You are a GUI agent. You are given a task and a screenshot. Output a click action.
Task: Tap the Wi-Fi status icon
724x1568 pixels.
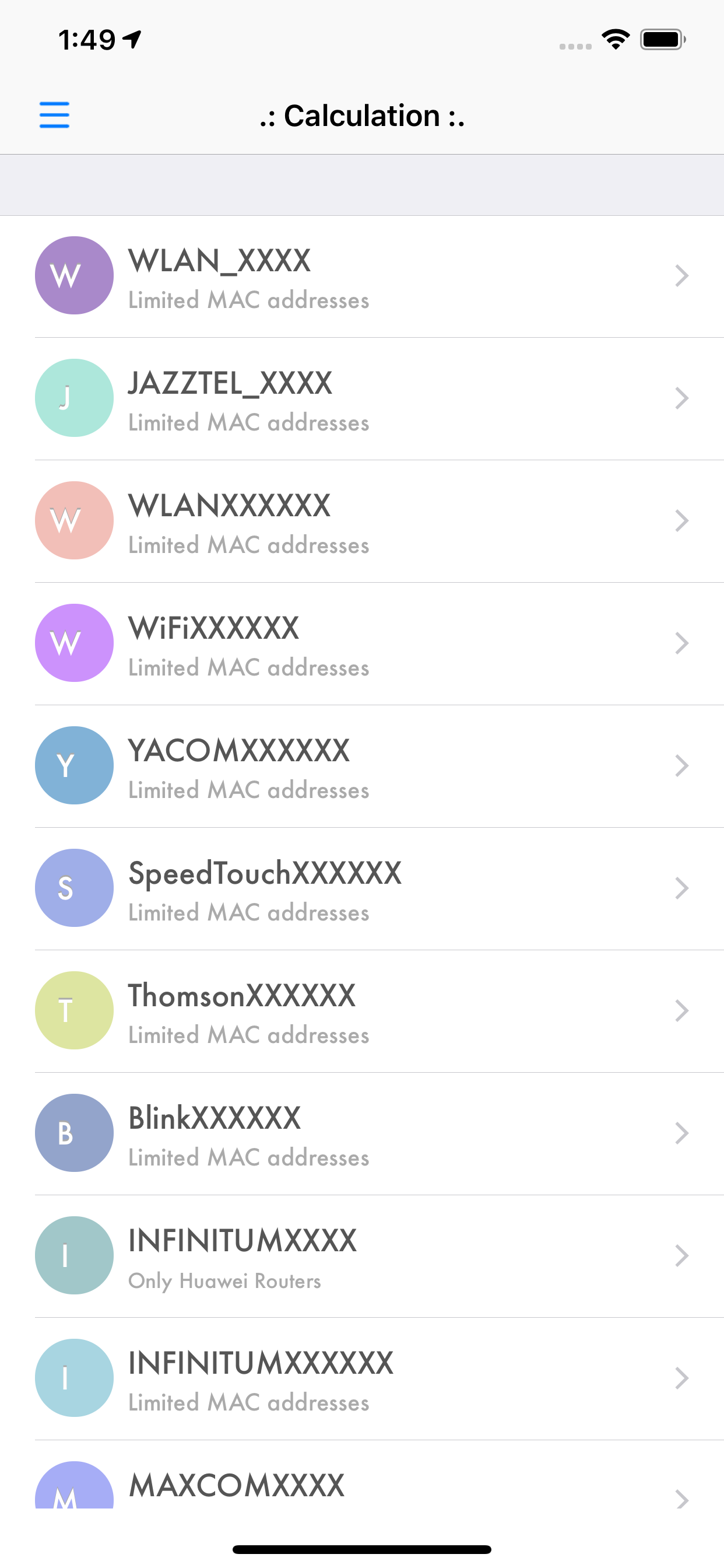616,38
